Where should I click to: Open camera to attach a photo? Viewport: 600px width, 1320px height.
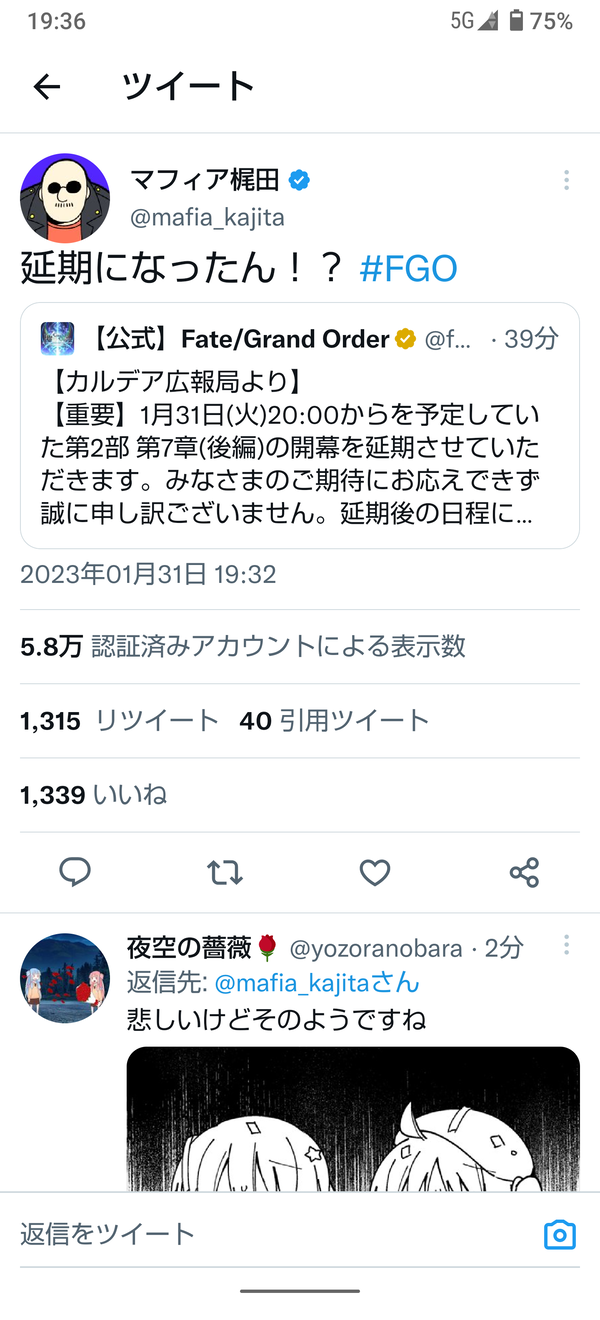[560, 1234]
